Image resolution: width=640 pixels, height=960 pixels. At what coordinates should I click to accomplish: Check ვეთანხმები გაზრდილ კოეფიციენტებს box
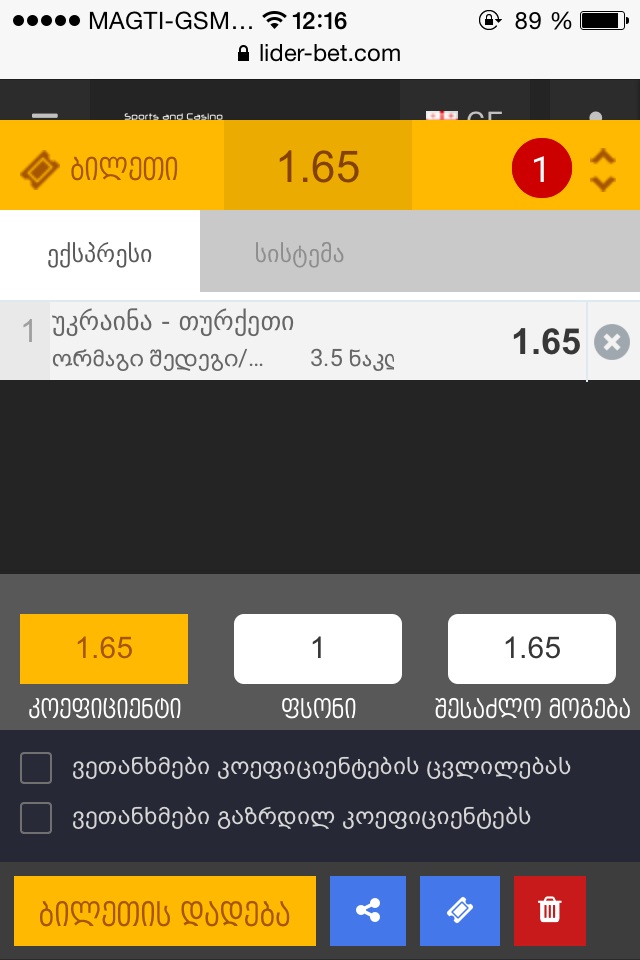36,818
